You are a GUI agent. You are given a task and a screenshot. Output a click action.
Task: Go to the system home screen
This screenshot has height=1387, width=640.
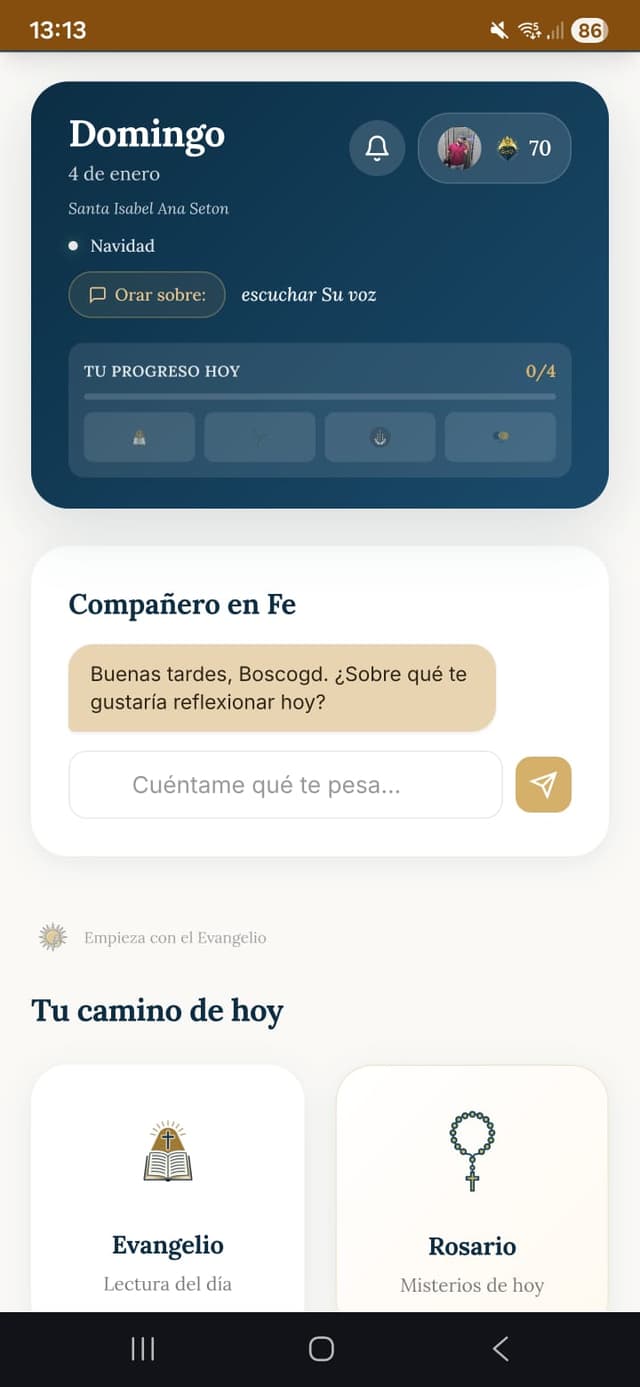pyautogui.click(x=321, y=1349)
